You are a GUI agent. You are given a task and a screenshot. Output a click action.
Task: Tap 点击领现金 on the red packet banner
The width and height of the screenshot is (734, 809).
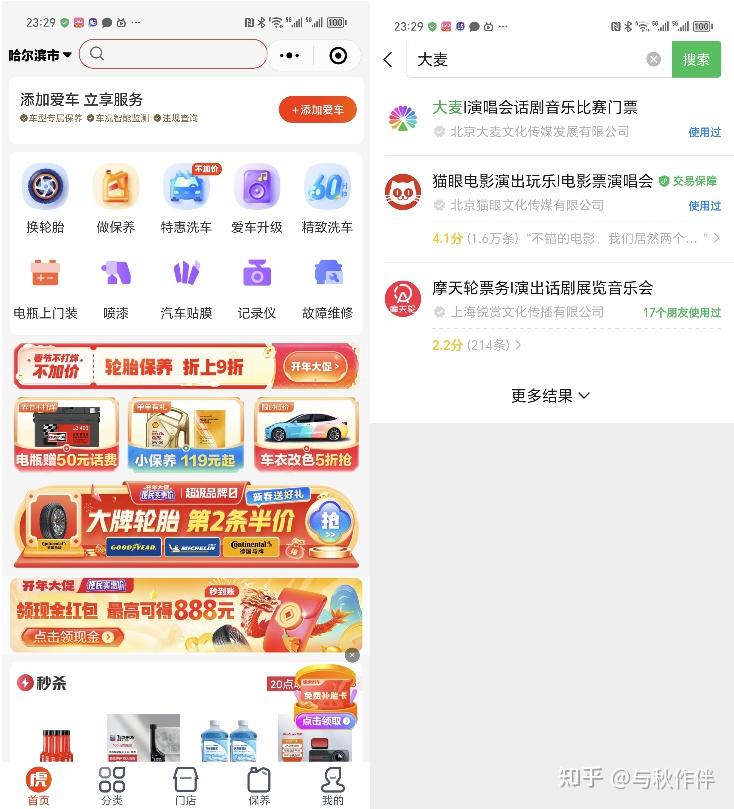tap(78, 636)
